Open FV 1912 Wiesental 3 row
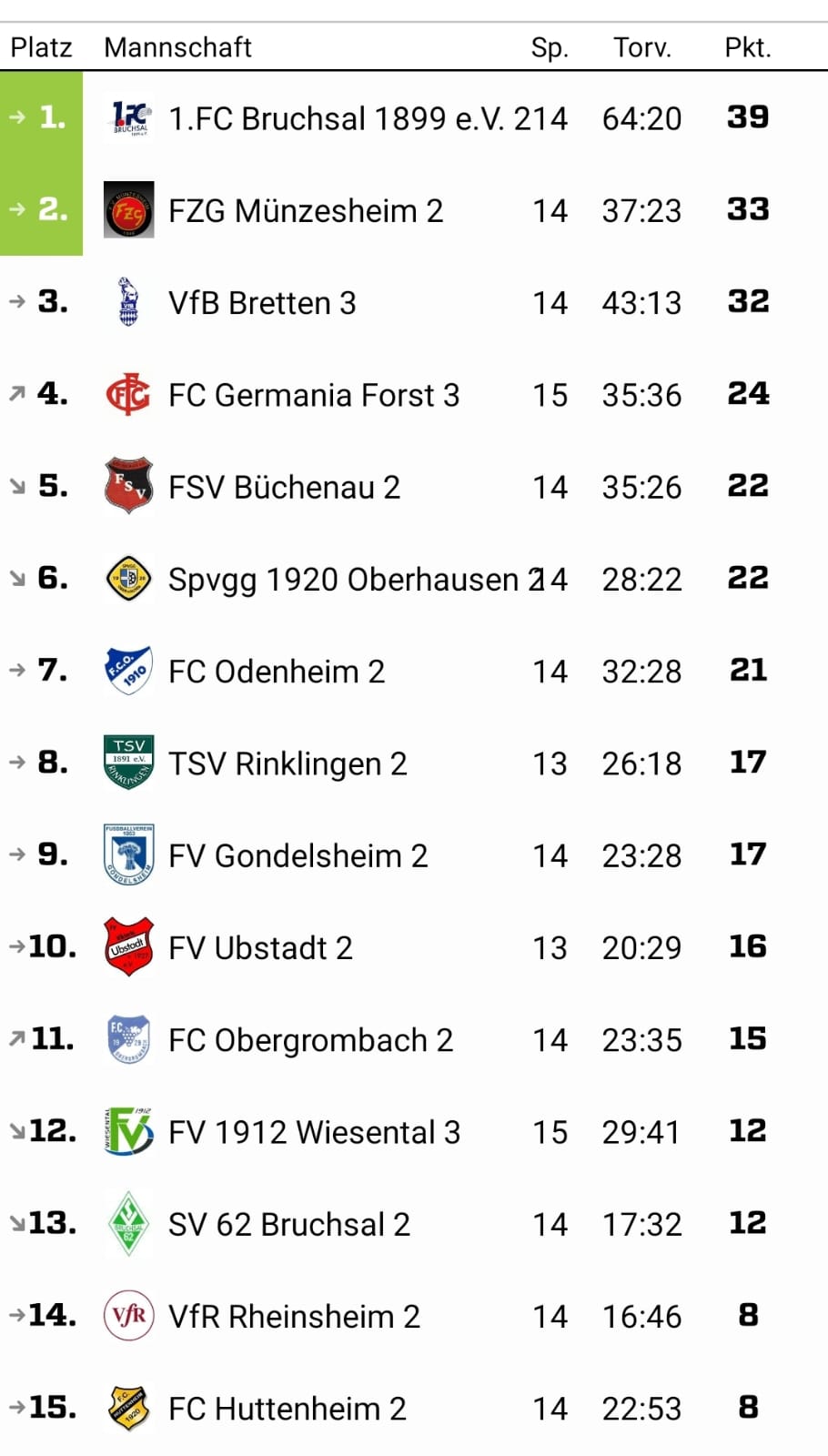The width and height of the screenshot is (828, 1456). [314, 1133]
